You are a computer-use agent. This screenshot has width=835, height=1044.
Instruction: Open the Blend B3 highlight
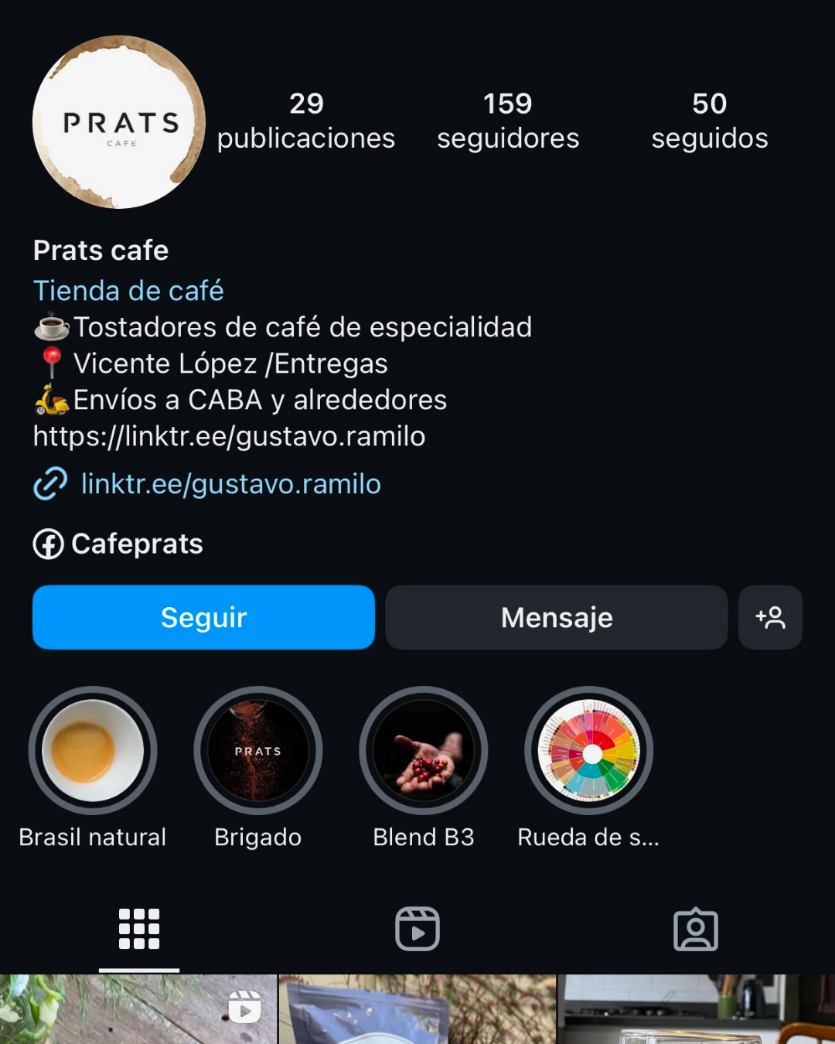point(423,751)
